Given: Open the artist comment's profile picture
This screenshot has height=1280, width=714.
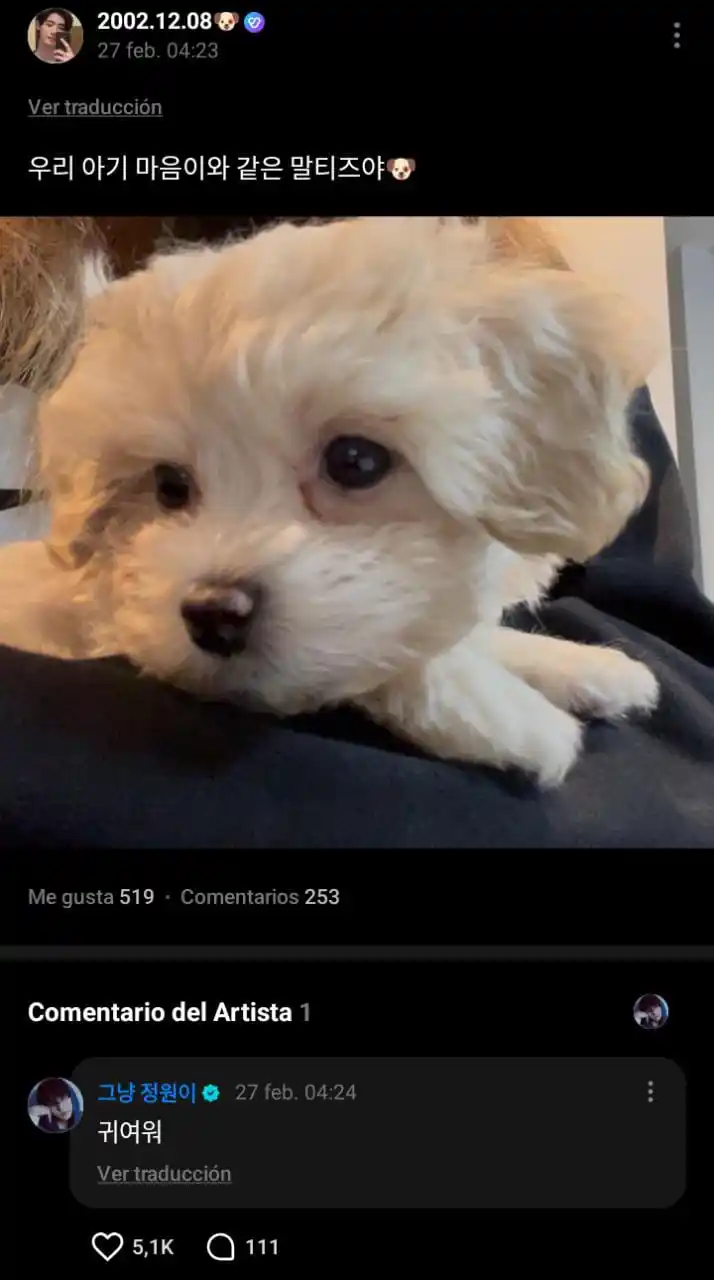Looking at the screenshot, I should [x=55, y=1105].
